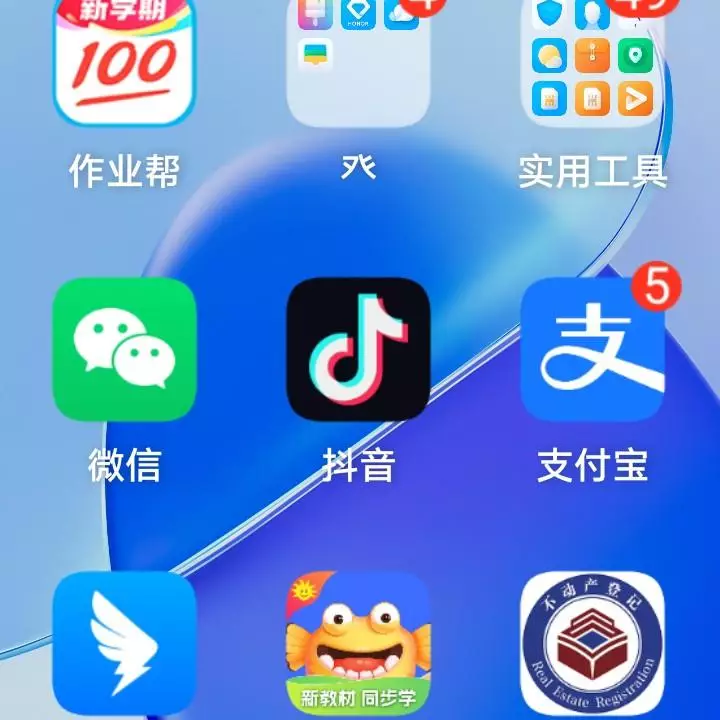Viewport: 720px width, 720px height.
Task: Open the 不动产登记 Real Estate Registration app
Action: pos(592,642)
